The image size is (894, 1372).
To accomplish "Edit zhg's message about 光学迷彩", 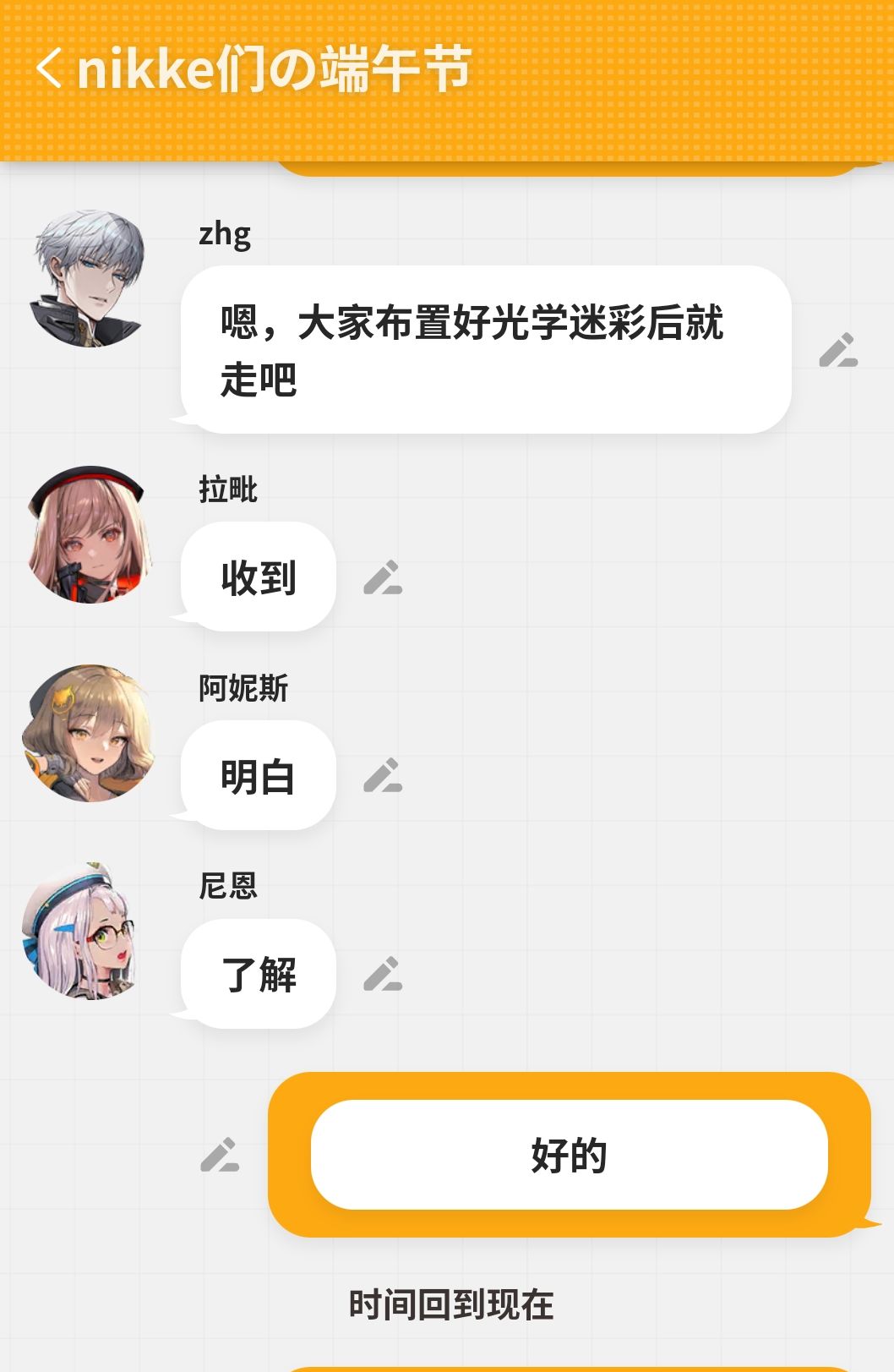I will click(x=838, y=350).
